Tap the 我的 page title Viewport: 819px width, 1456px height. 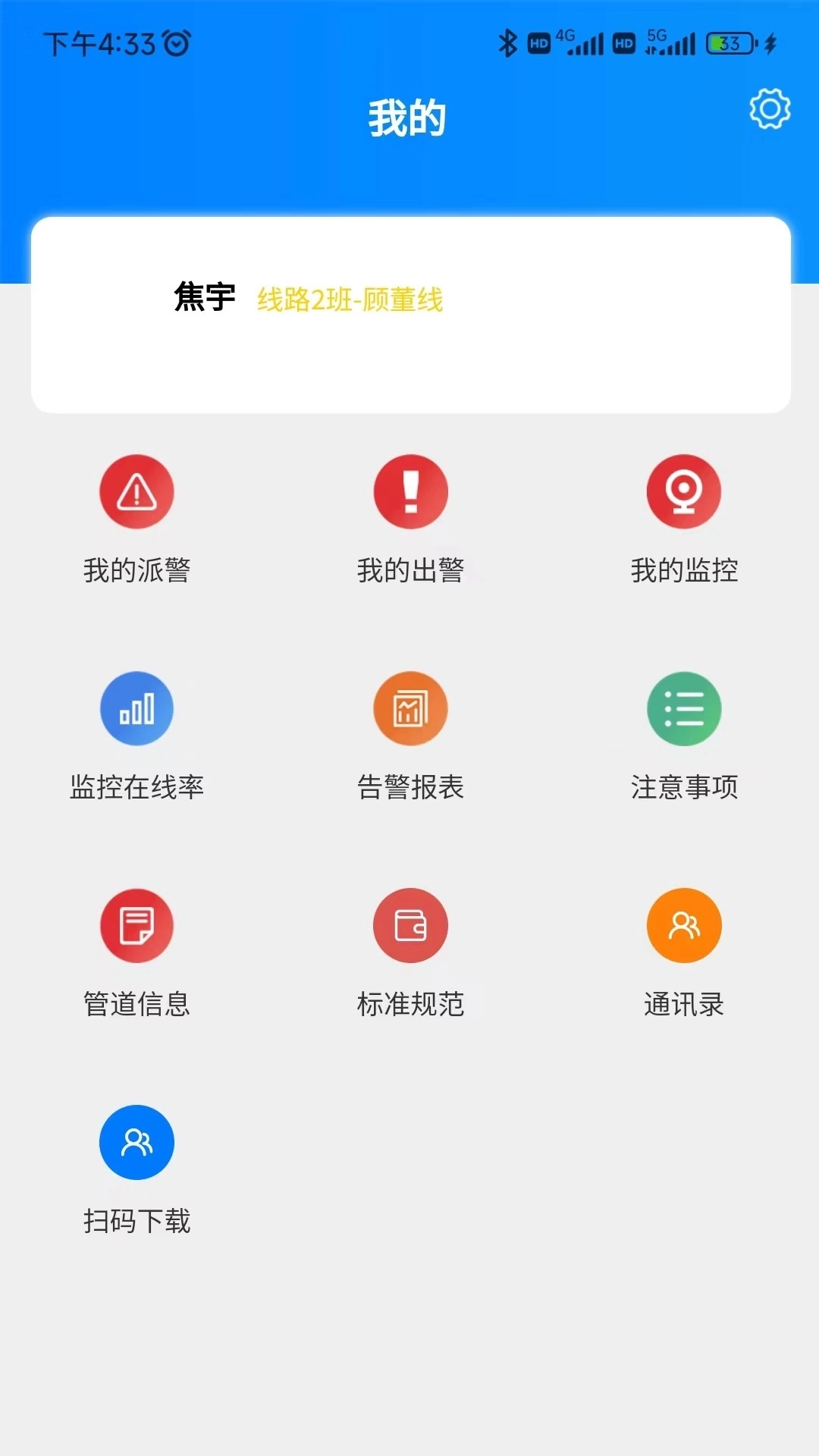(x=409, y=114)
